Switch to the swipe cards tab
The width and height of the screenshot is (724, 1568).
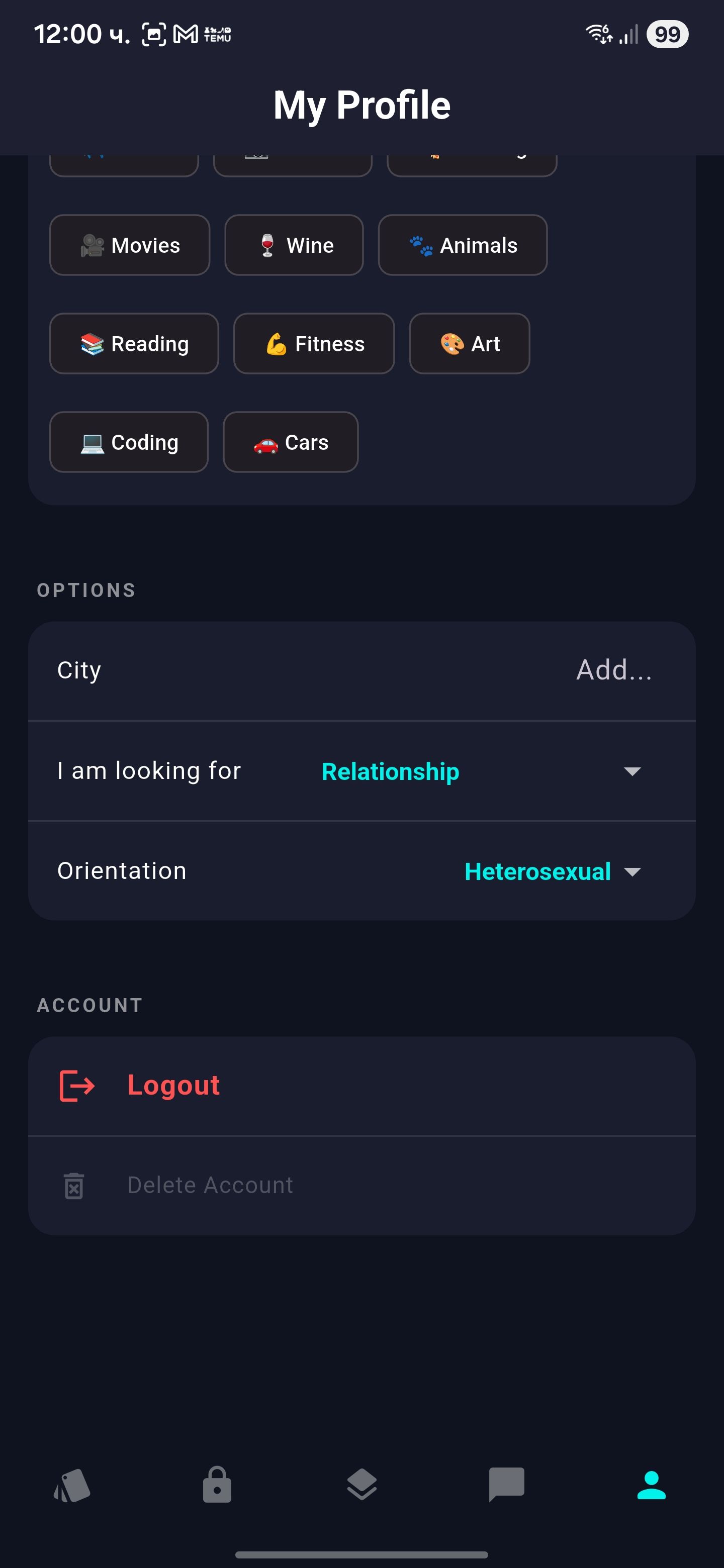point(72,1485)
